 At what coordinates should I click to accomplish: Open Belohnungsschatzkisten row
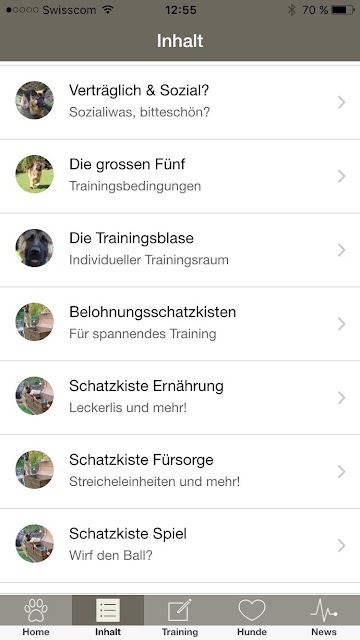tap(180, 324)
